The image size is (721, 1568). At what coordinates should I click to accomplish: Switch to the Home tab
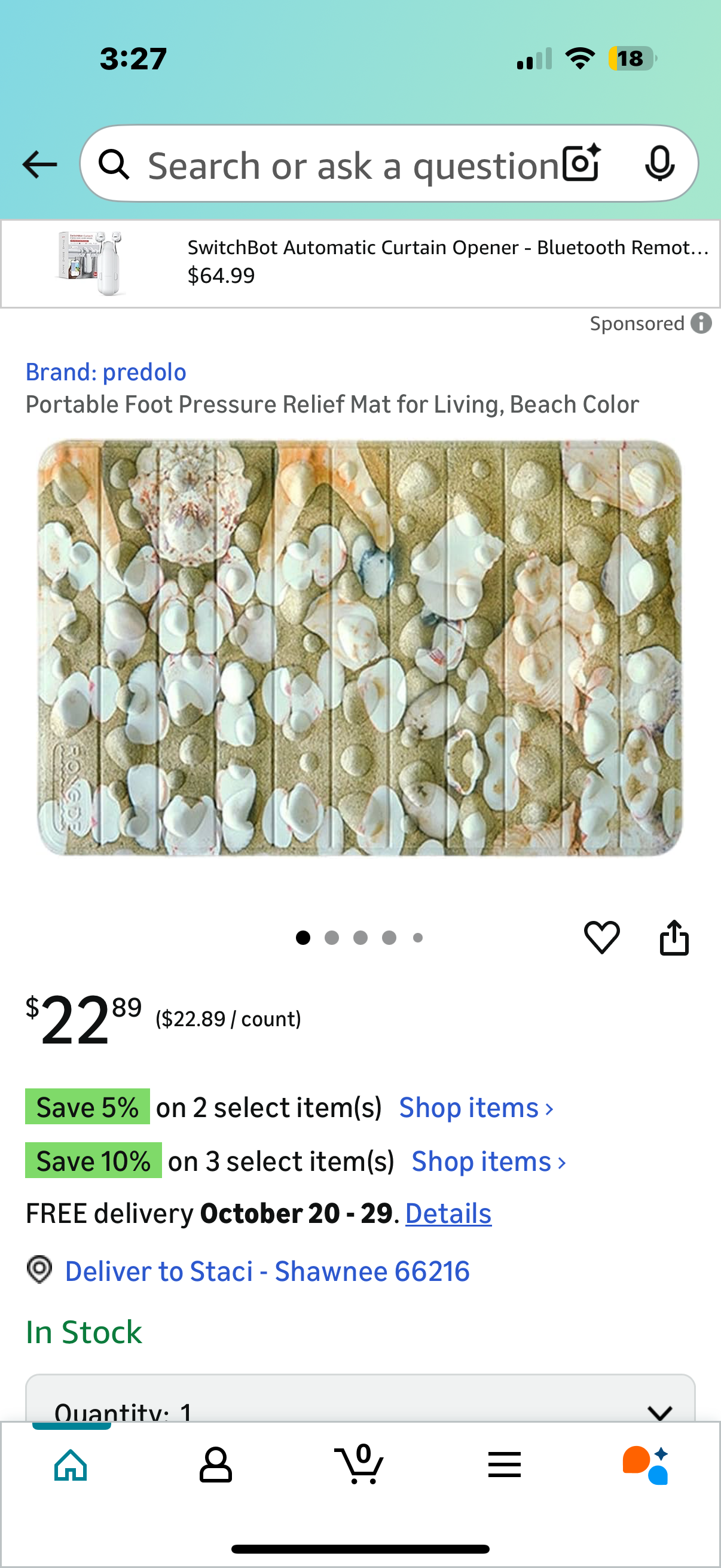pyautogui.click(x=71, y=1465)
